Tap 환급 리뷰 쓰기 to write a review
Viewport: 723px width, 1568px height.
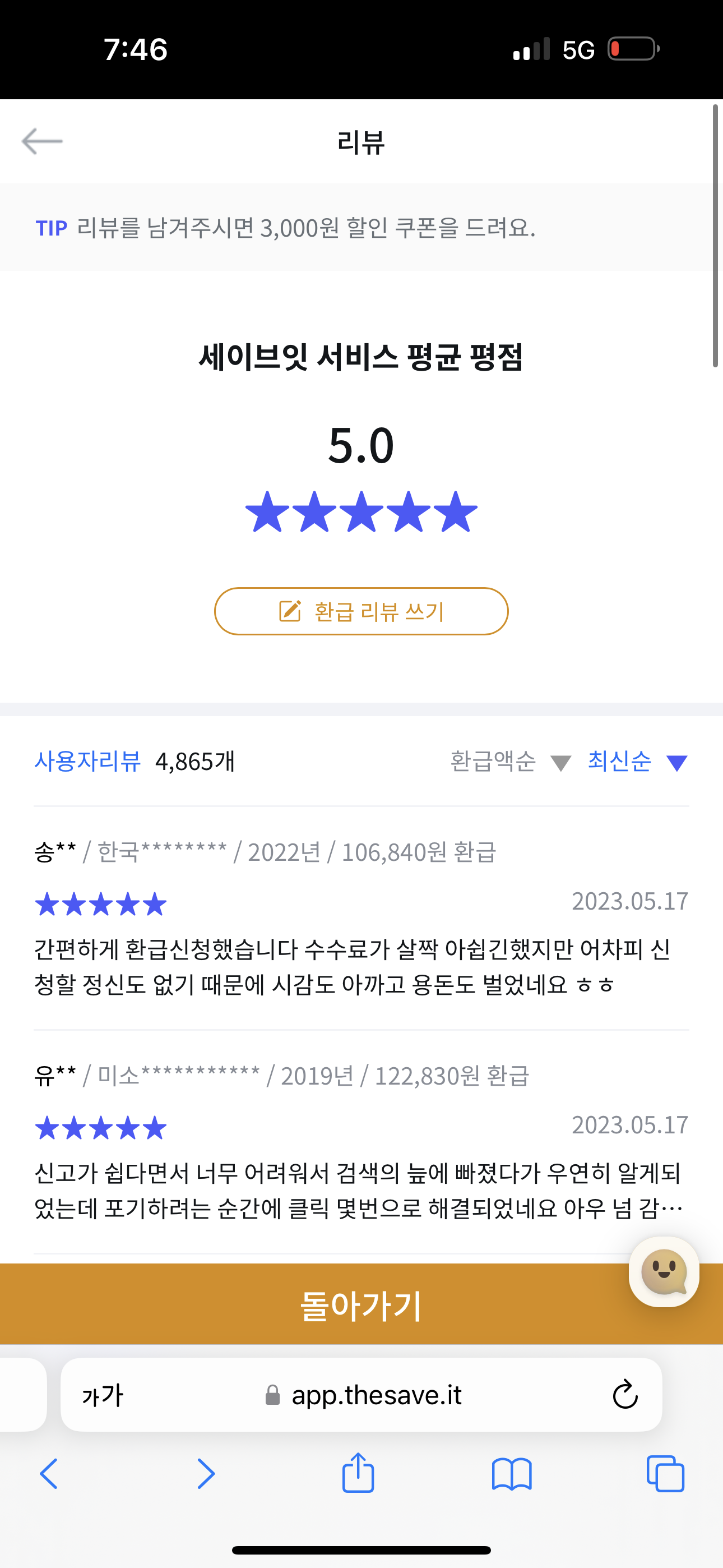pos(361,611)
